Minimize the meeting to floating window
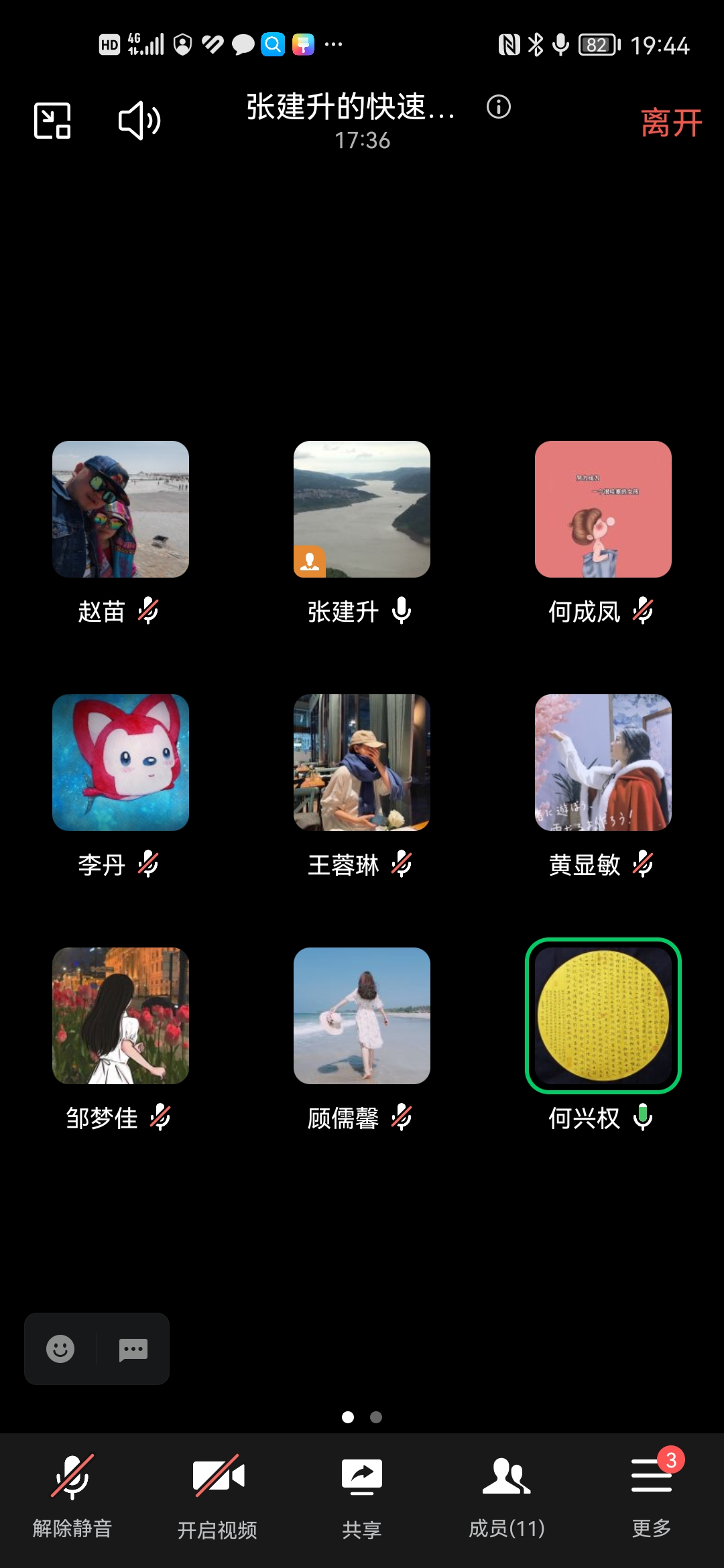This screenshot has height=1568, width=724. click(52, 121)
